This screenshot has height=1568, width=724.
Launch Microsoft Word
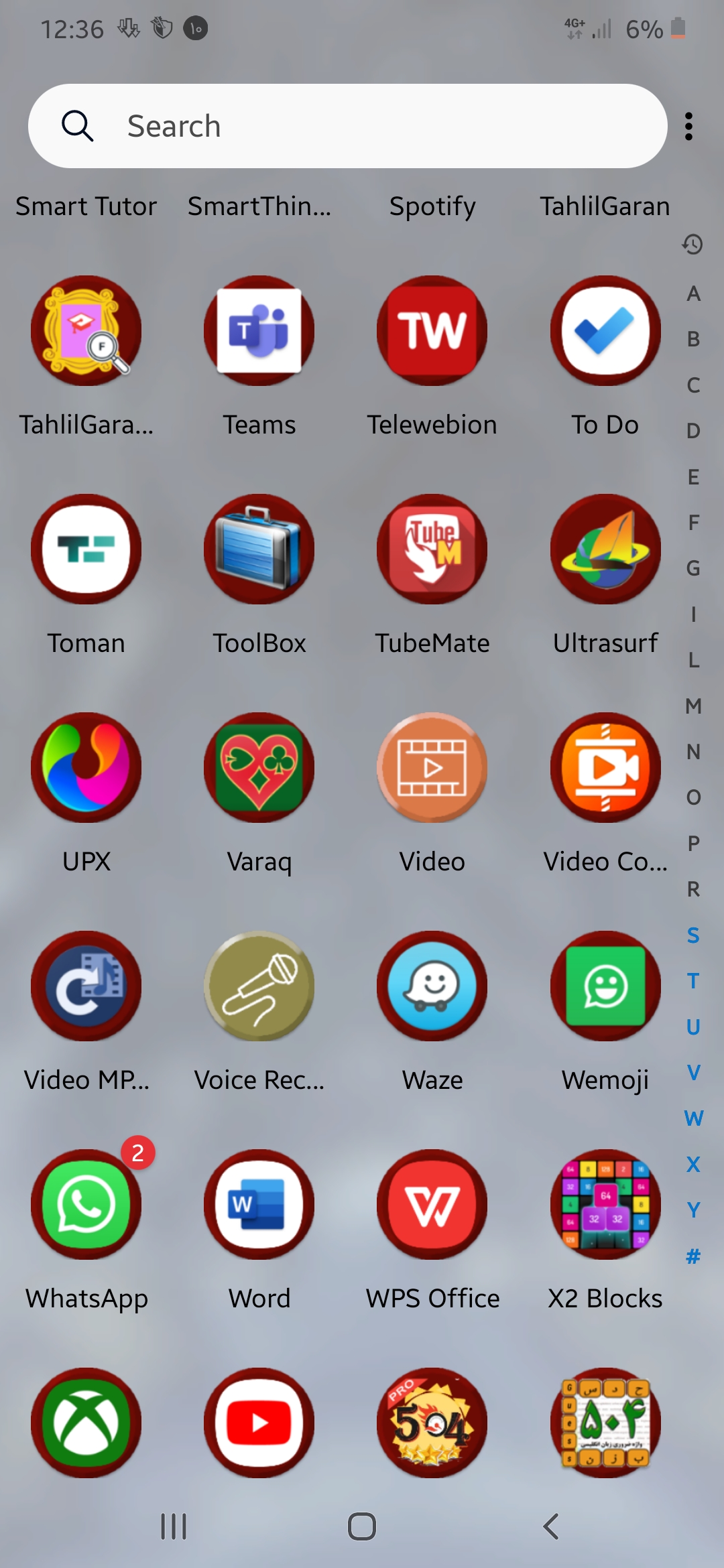tap(259, 1205)
